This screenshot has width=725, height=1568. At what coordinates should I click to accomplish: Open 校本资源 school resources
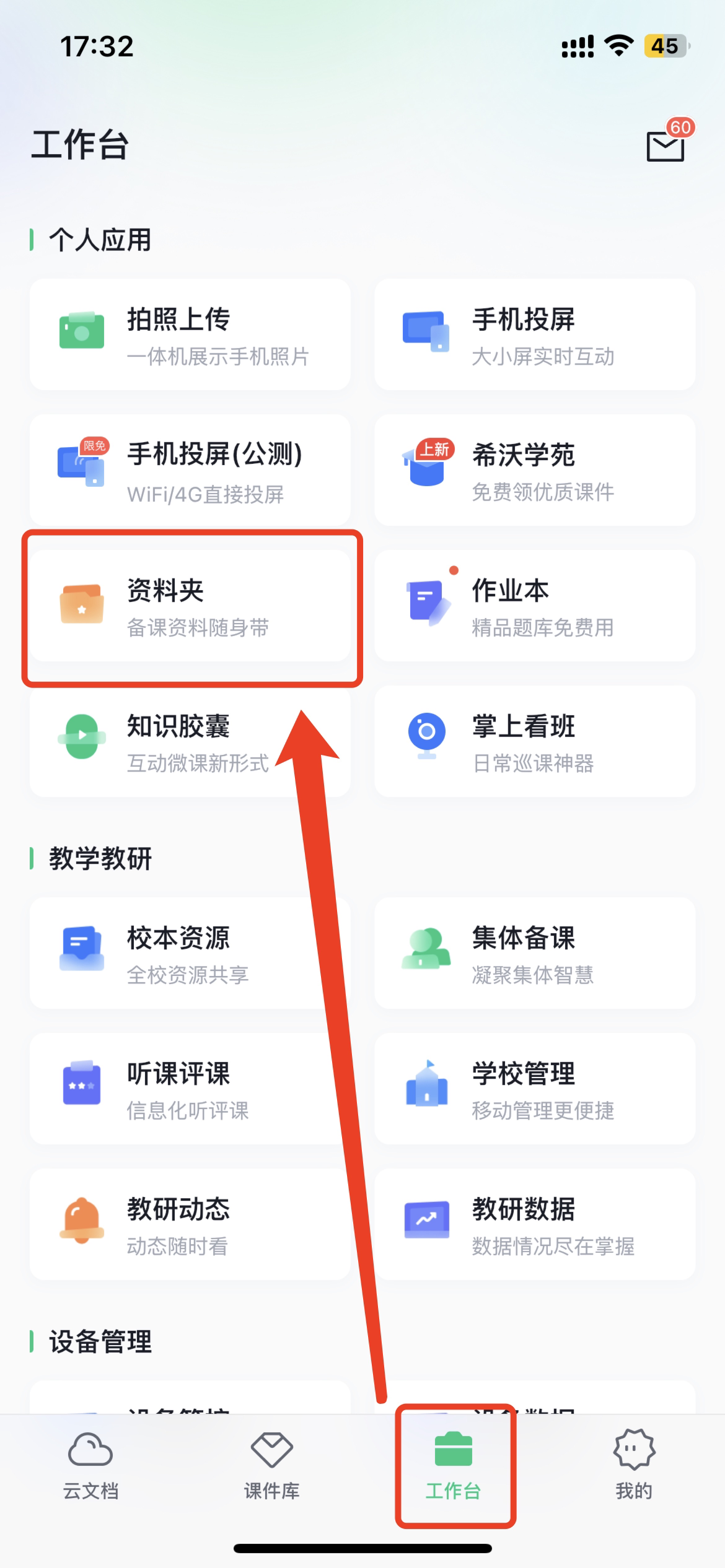pyautogui.click(x=190, y=954)
